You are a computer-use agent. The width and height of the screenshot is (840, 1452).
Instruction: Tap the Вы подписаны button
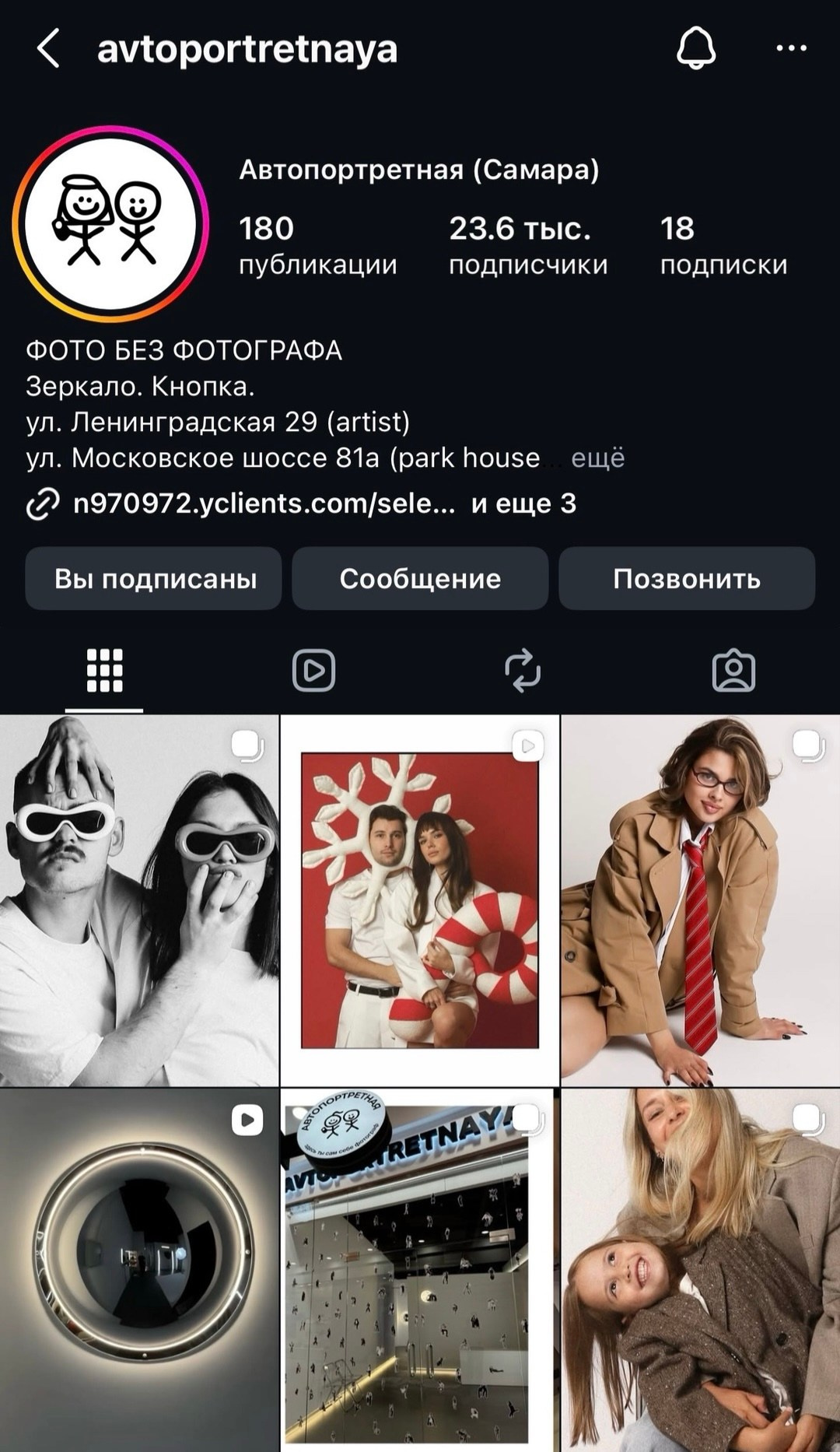[154, 578]
